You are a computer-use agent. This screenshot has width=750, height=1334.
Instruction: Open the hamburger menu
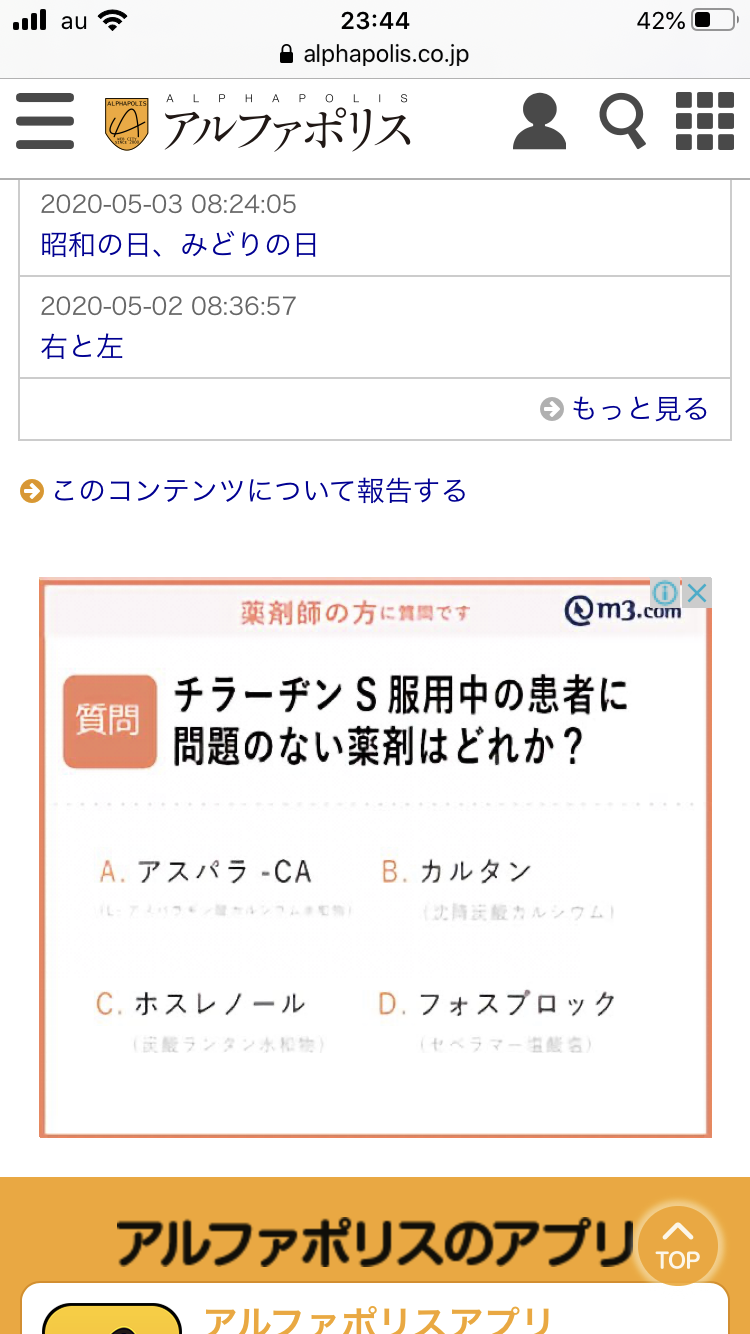pyautogui.click(x=45, y=121)
